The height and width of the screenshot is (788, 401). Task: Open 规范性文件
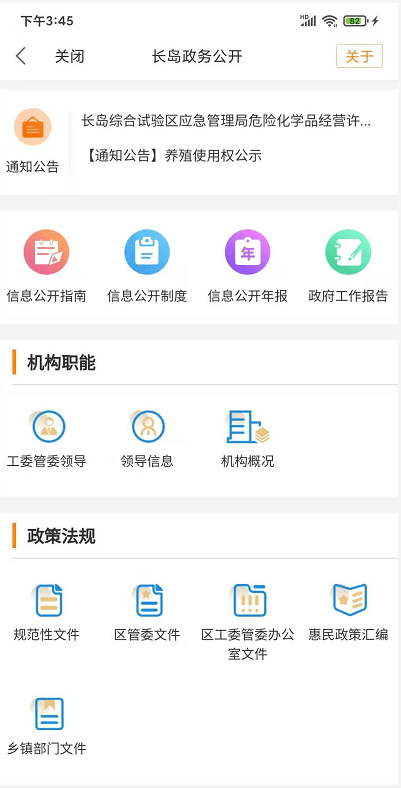click(x=47, y=613)
